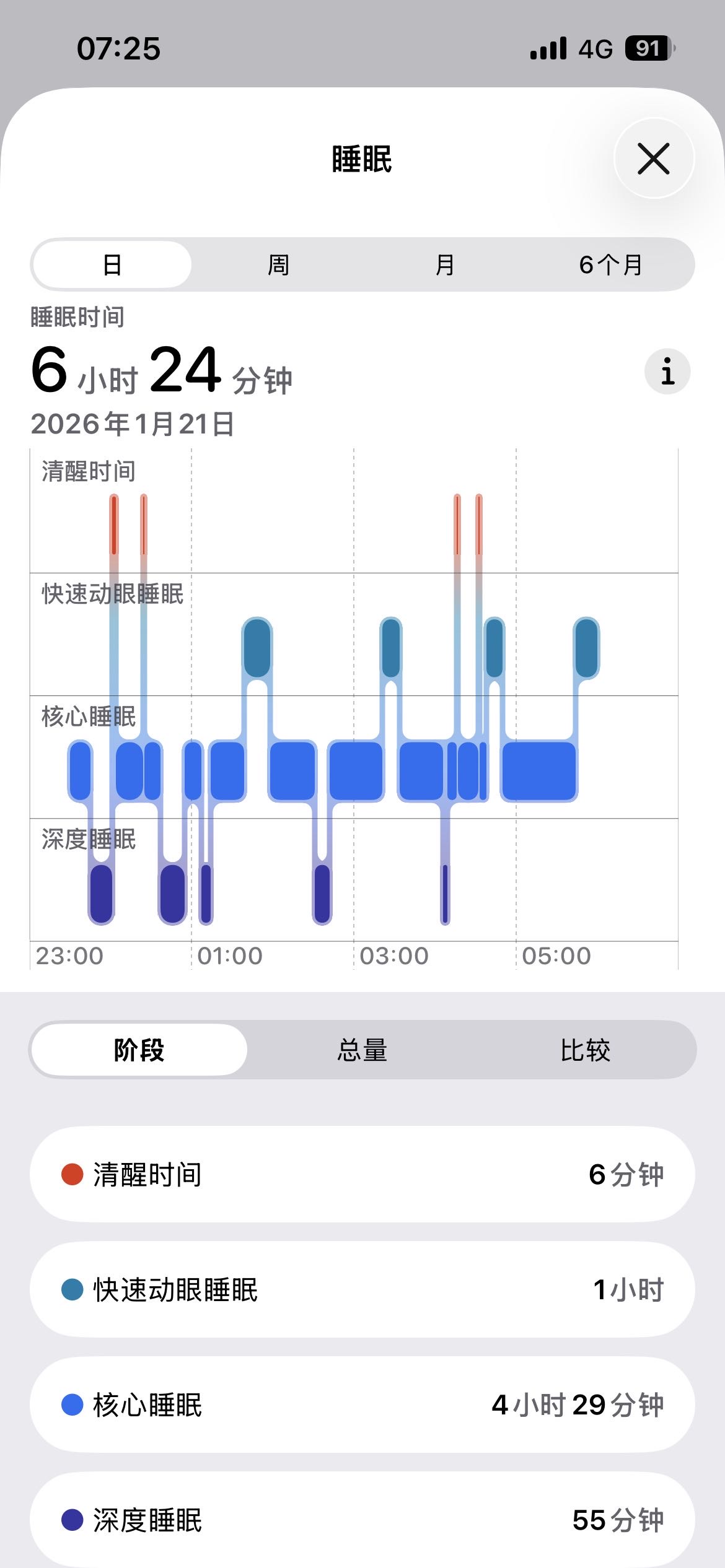Select the 阶段 tab
The image size is (725, 1568).
(x=139, y=1050)
